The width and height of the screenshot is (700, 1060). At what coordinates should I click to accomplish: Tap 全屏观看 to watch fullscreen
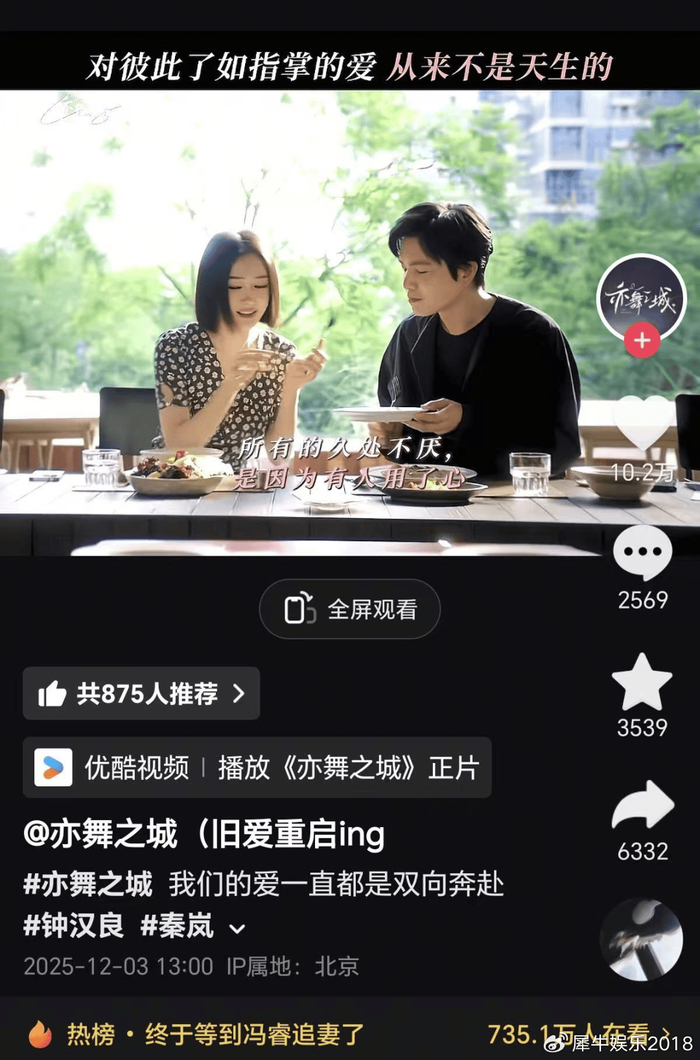(350, 609)
